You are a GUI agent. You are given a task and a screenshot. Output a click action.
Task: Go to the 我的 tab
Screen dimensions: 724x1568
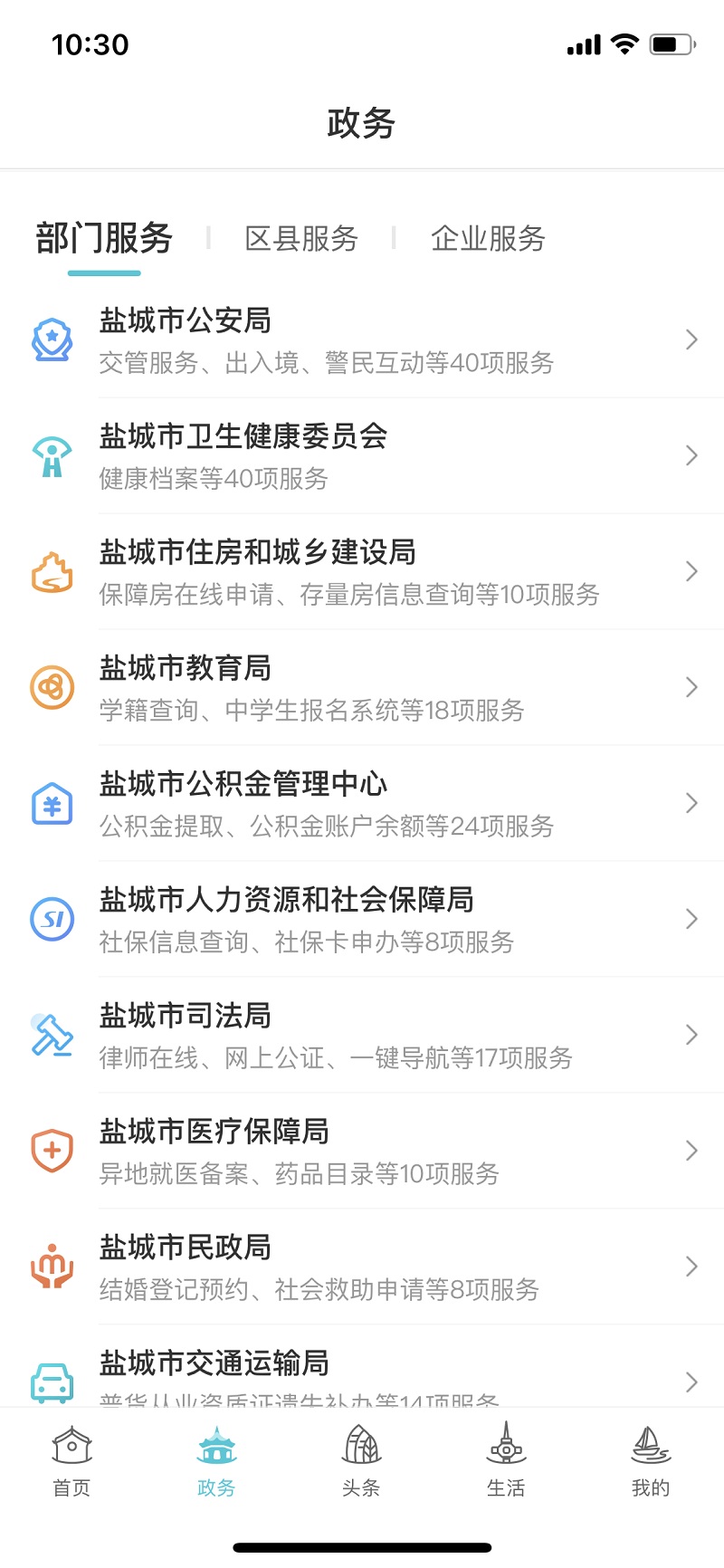pyautogui.click(x=651, y=1461)
